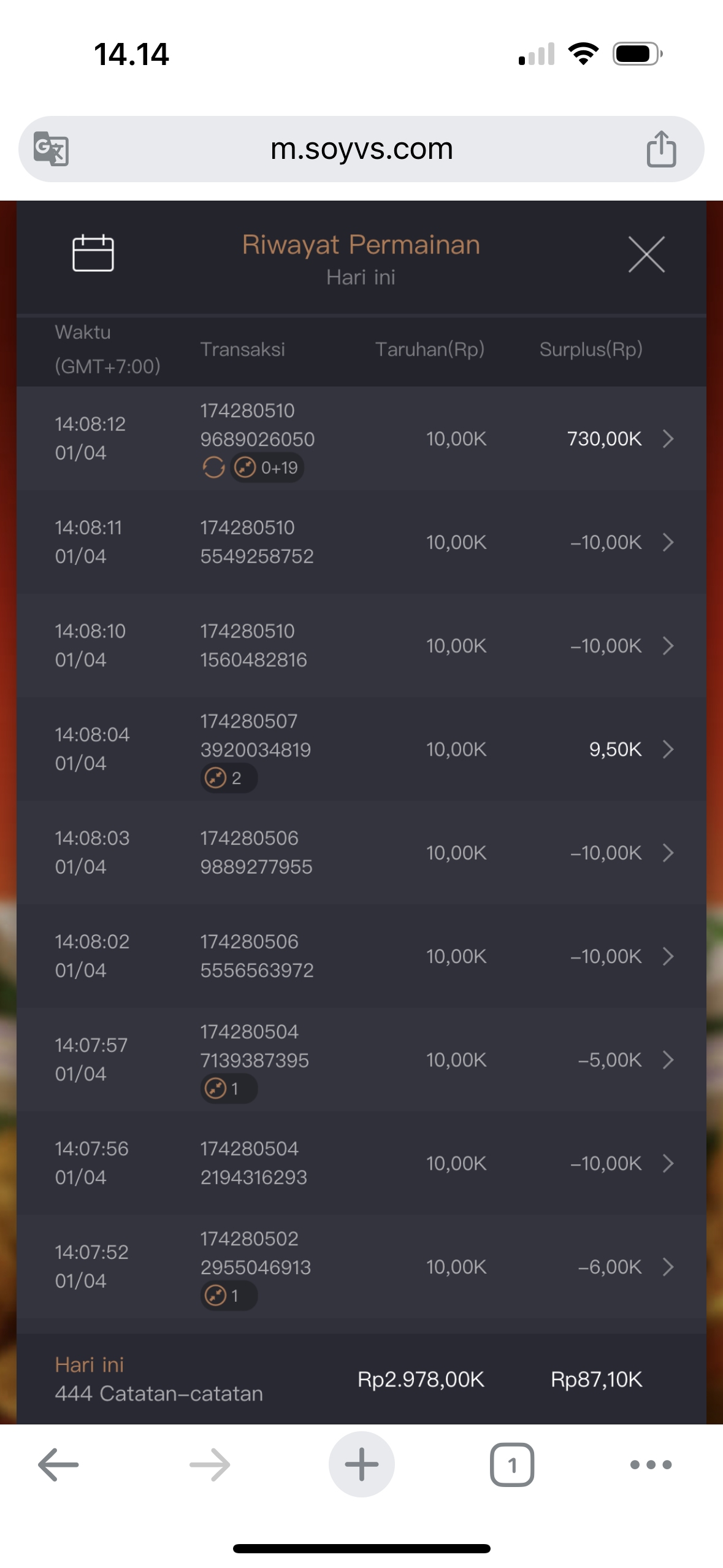The image size is (723, 1568).
Task: View details of the 14:08:11 transaction
Action: point(667,542)
